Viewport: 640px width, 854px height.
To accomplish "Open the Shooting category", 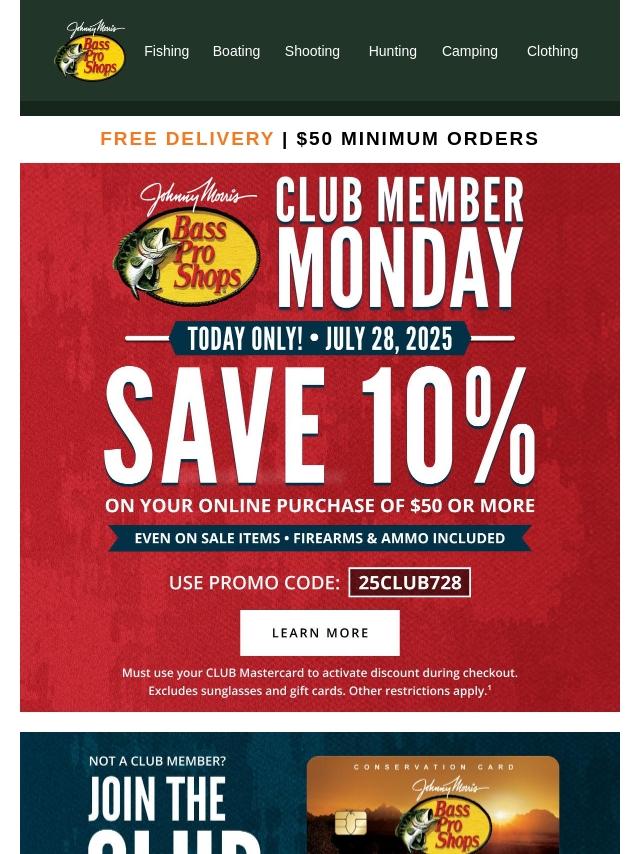I will [312, 51].
